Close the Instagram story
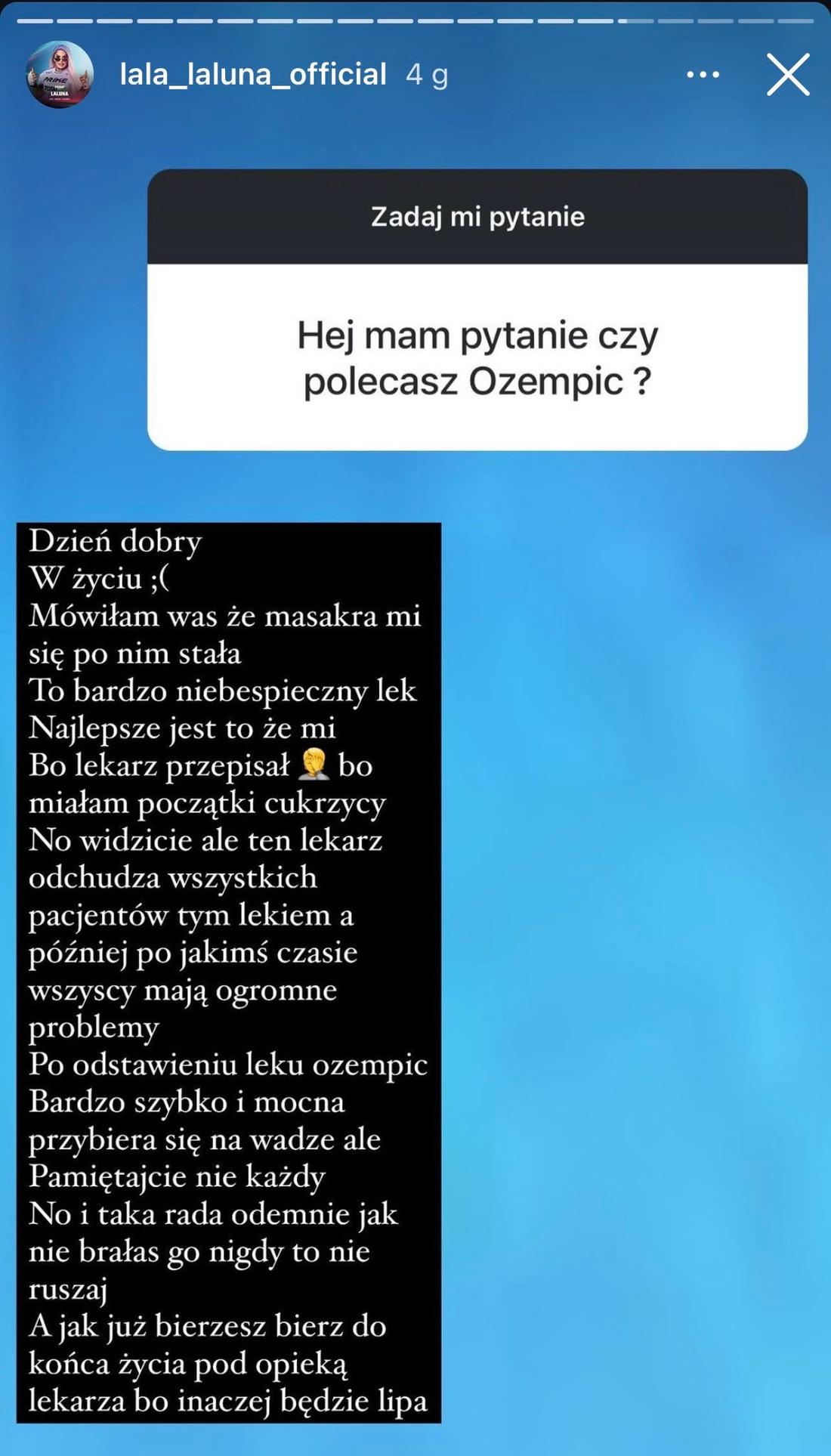 tap(787, 75)
